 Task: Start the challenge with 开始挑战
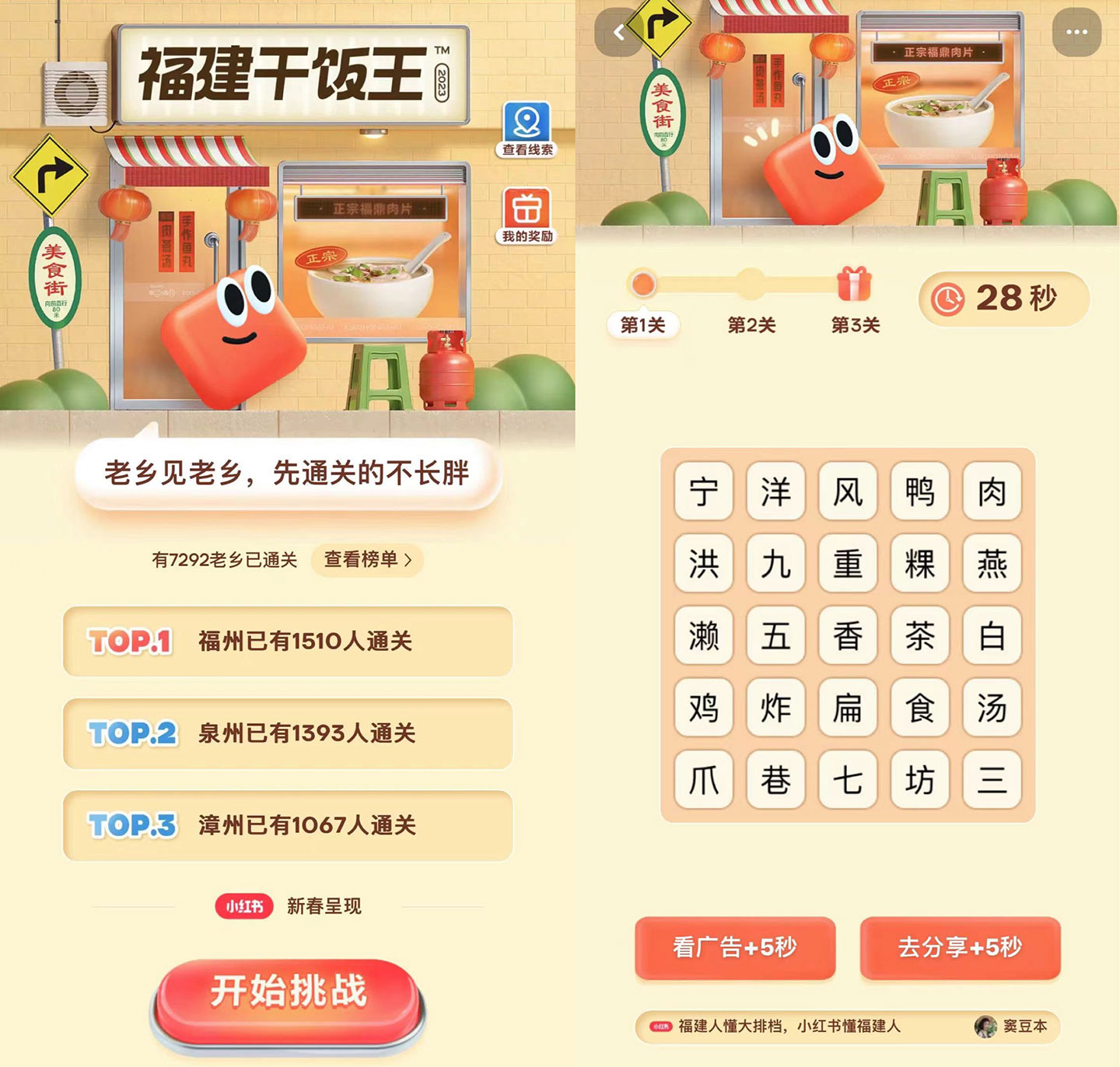click(x=288, y=993)
